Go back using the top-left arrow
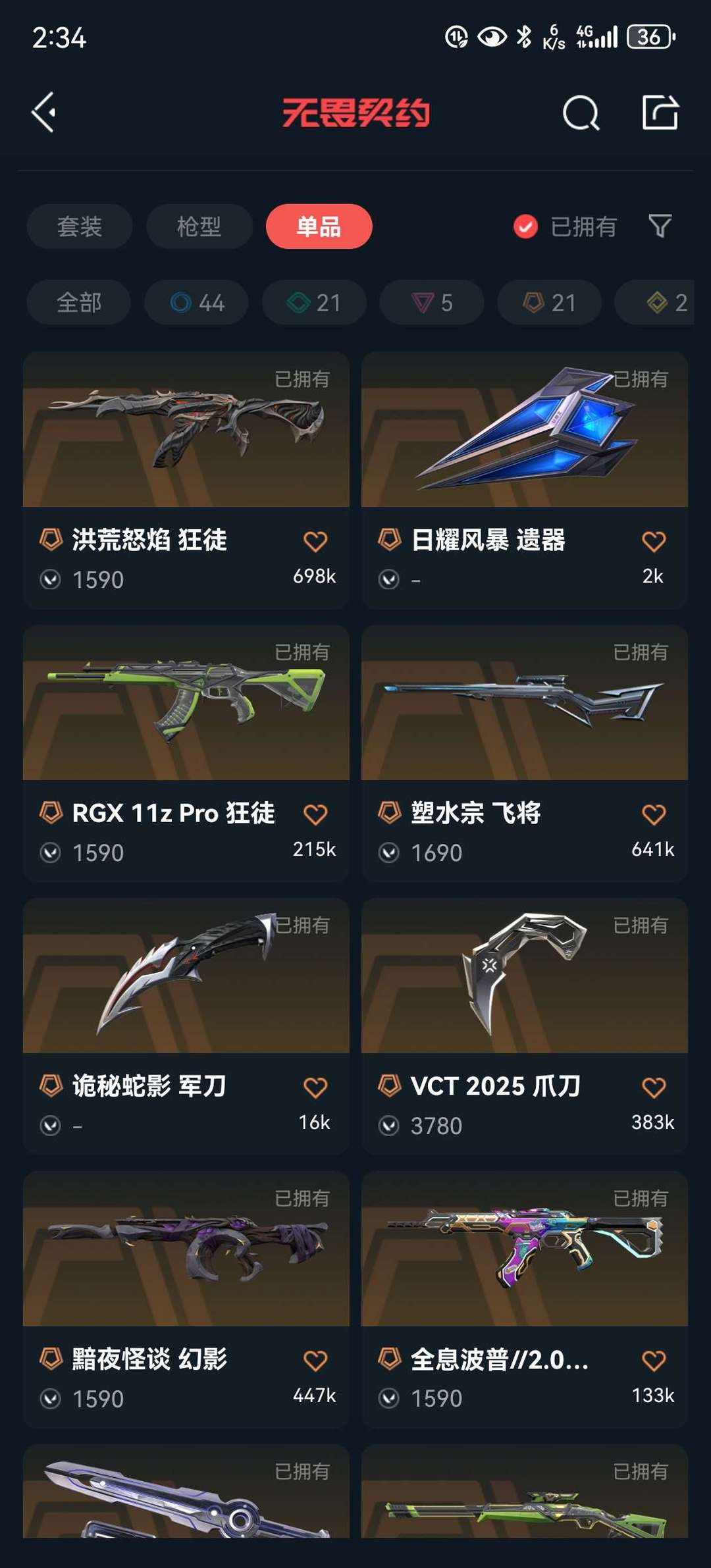The width and height of the screenshot is (711, 1568). (44, 113)
